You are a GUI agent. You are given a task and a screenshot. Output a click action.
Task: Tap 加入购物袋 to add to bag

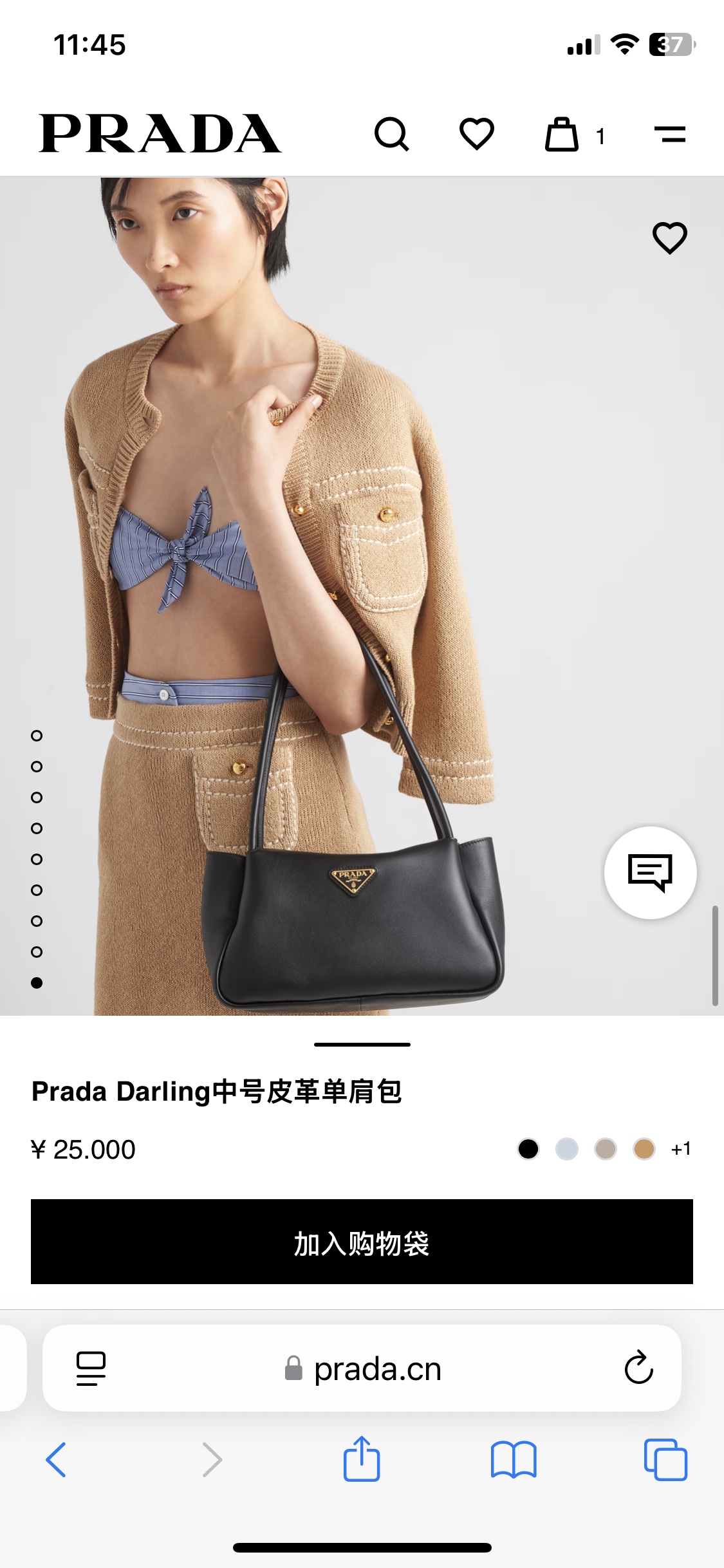point(362,1242)
